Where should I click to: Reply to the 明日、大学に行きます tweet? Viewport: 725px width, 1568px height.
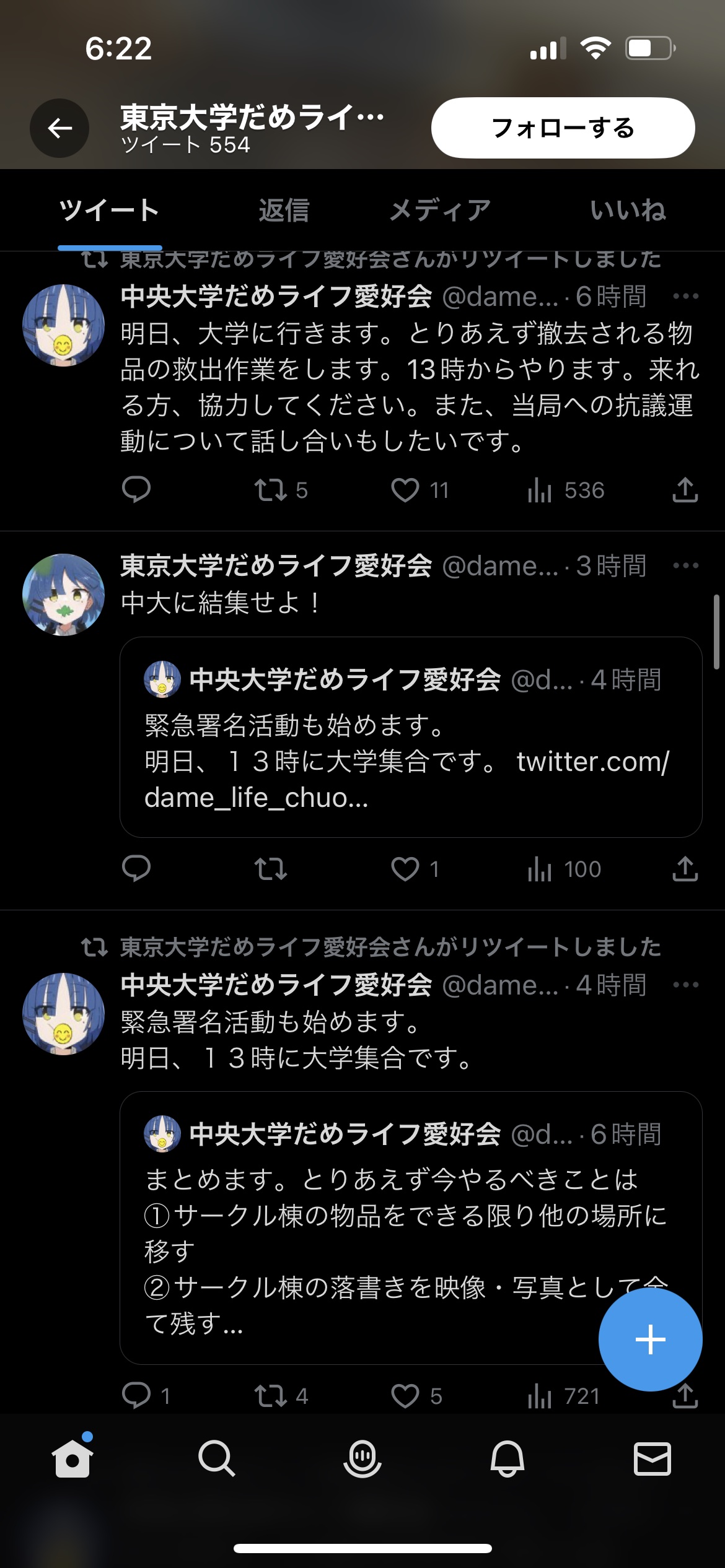(x=136, y=489)
